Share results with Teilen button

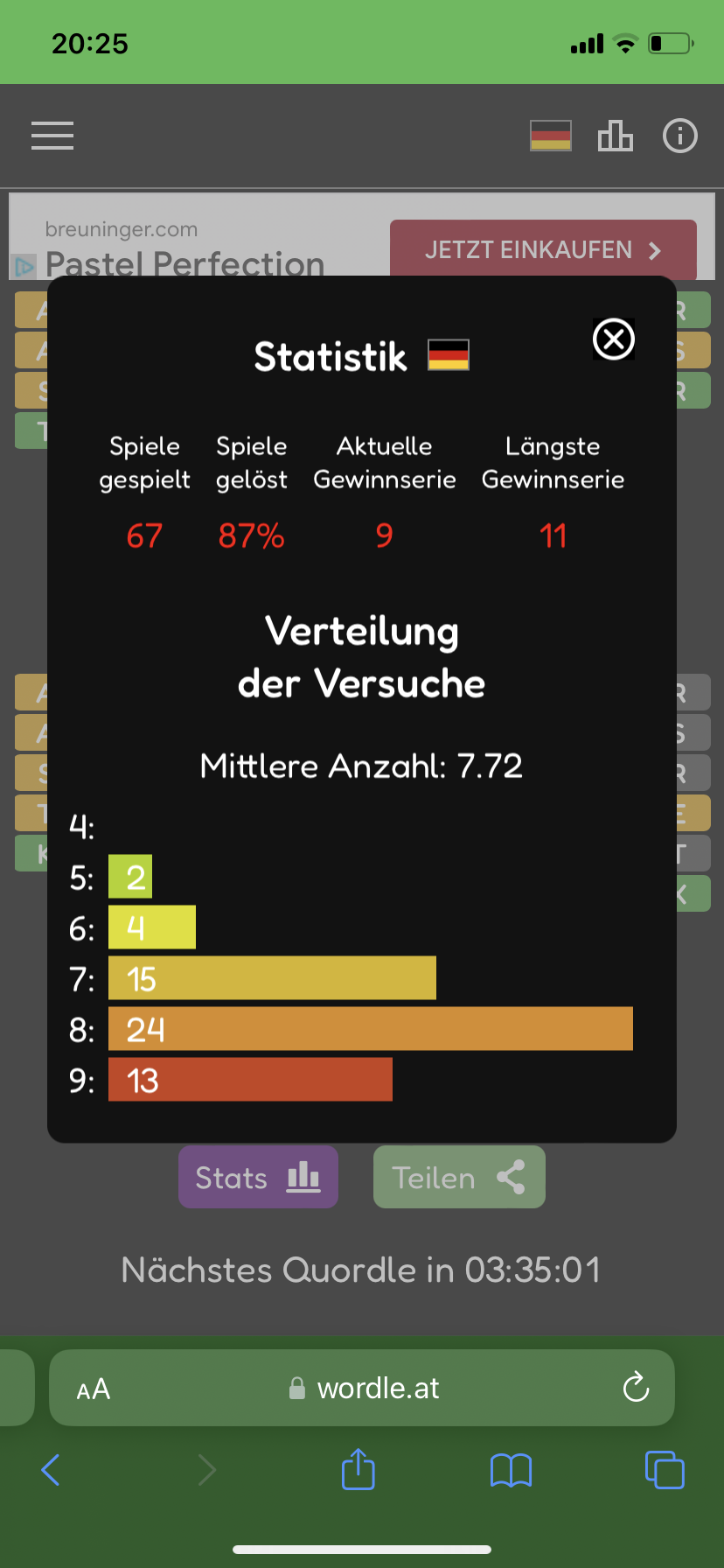point(459,1177)
